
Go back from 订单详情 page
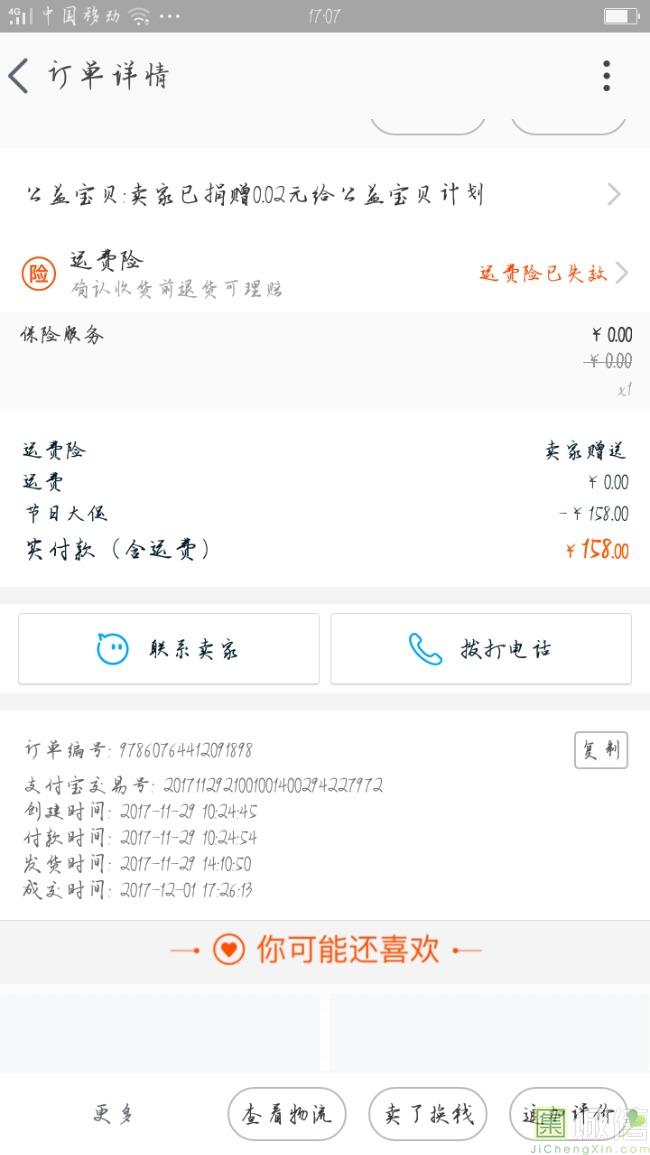click(20, 76)
